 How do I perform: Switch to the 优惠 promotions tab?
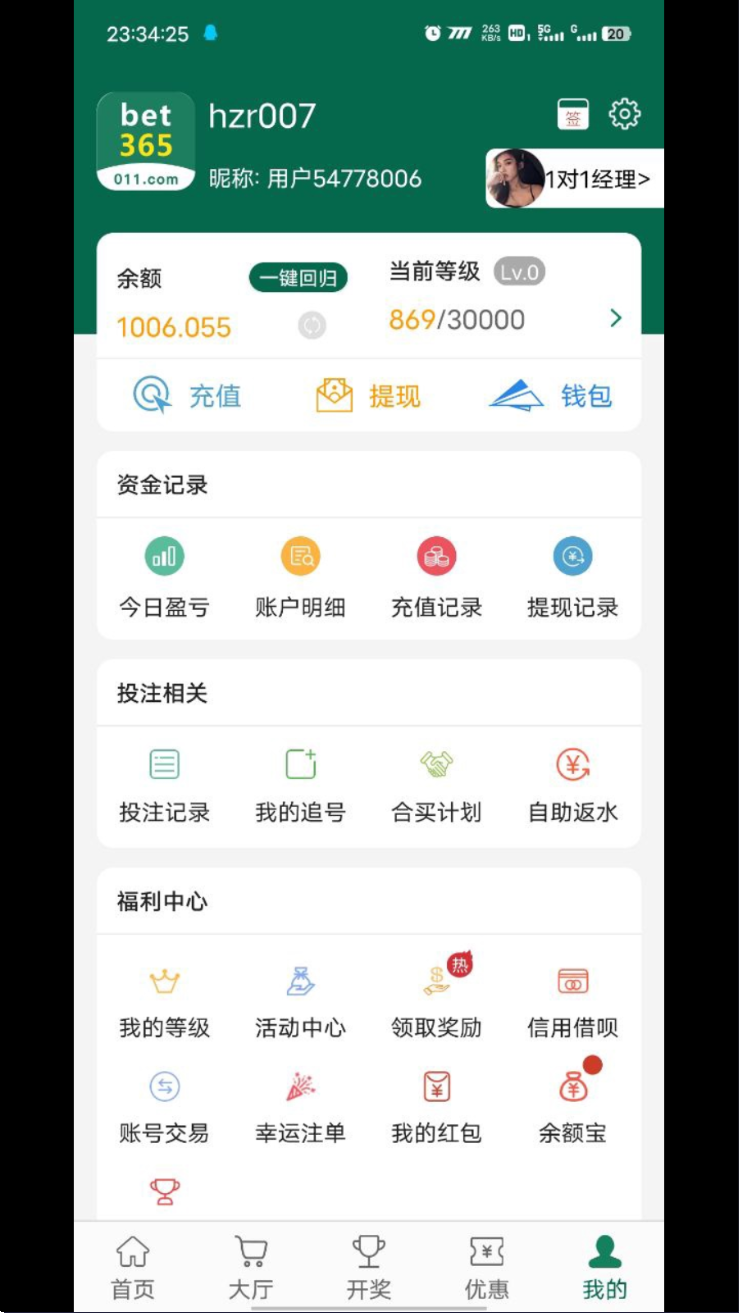coord(486,1266)
